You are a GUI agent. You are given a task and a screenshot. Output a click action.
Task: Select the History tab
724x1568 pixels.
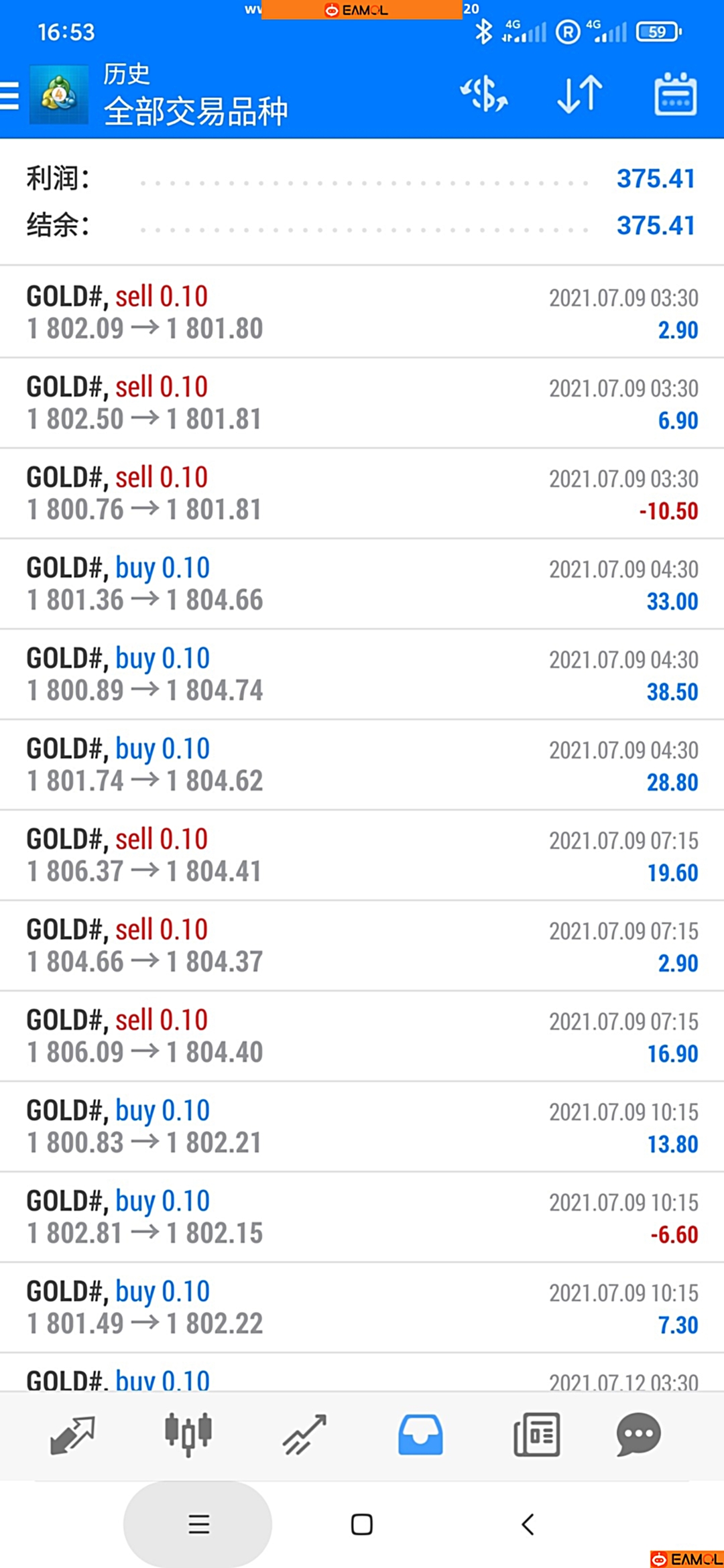pyautogui.click(x=420, y=1435)
